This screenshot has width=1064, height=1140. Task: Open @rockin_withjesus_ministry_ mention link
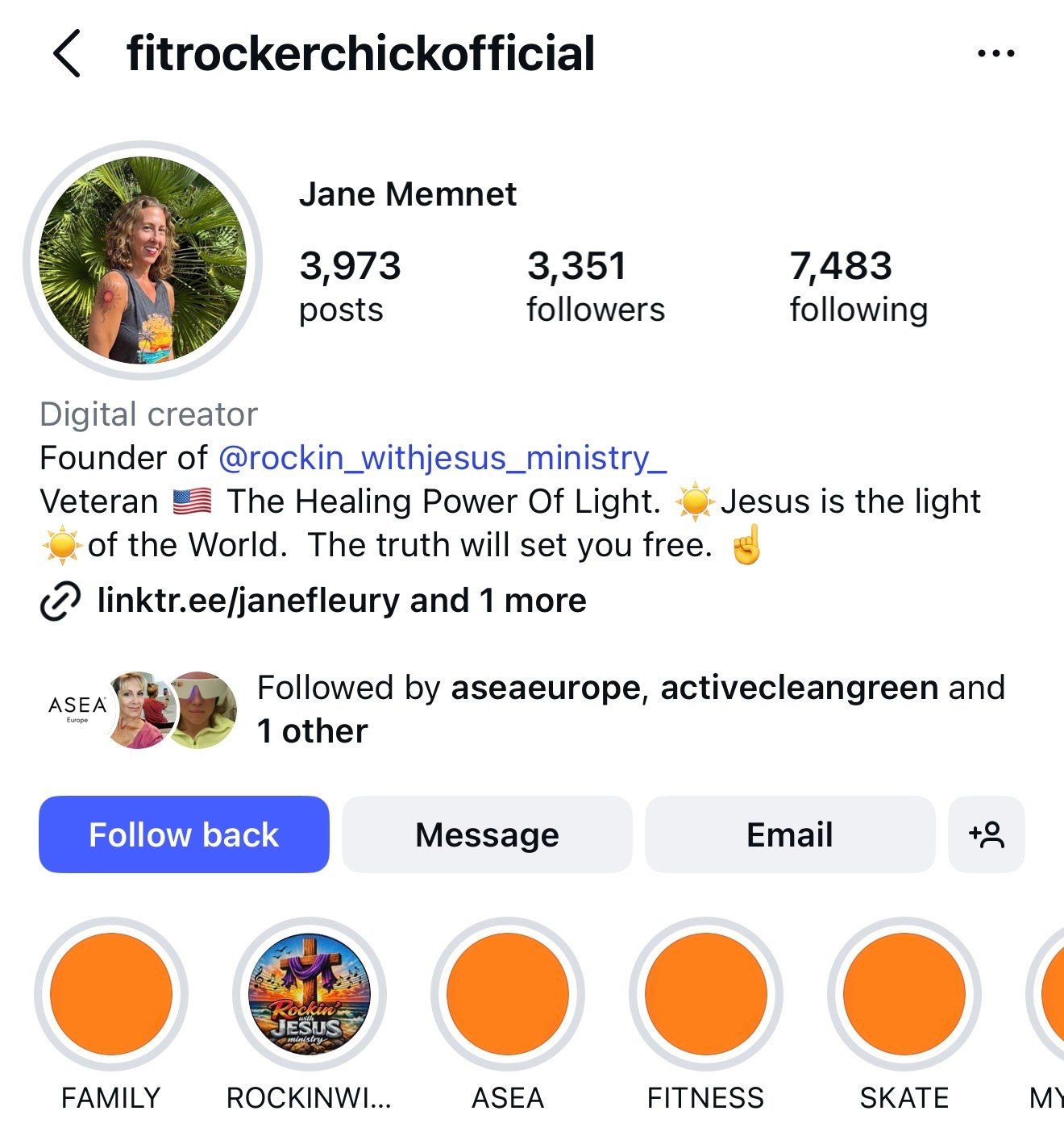click(x=442, y=458)
